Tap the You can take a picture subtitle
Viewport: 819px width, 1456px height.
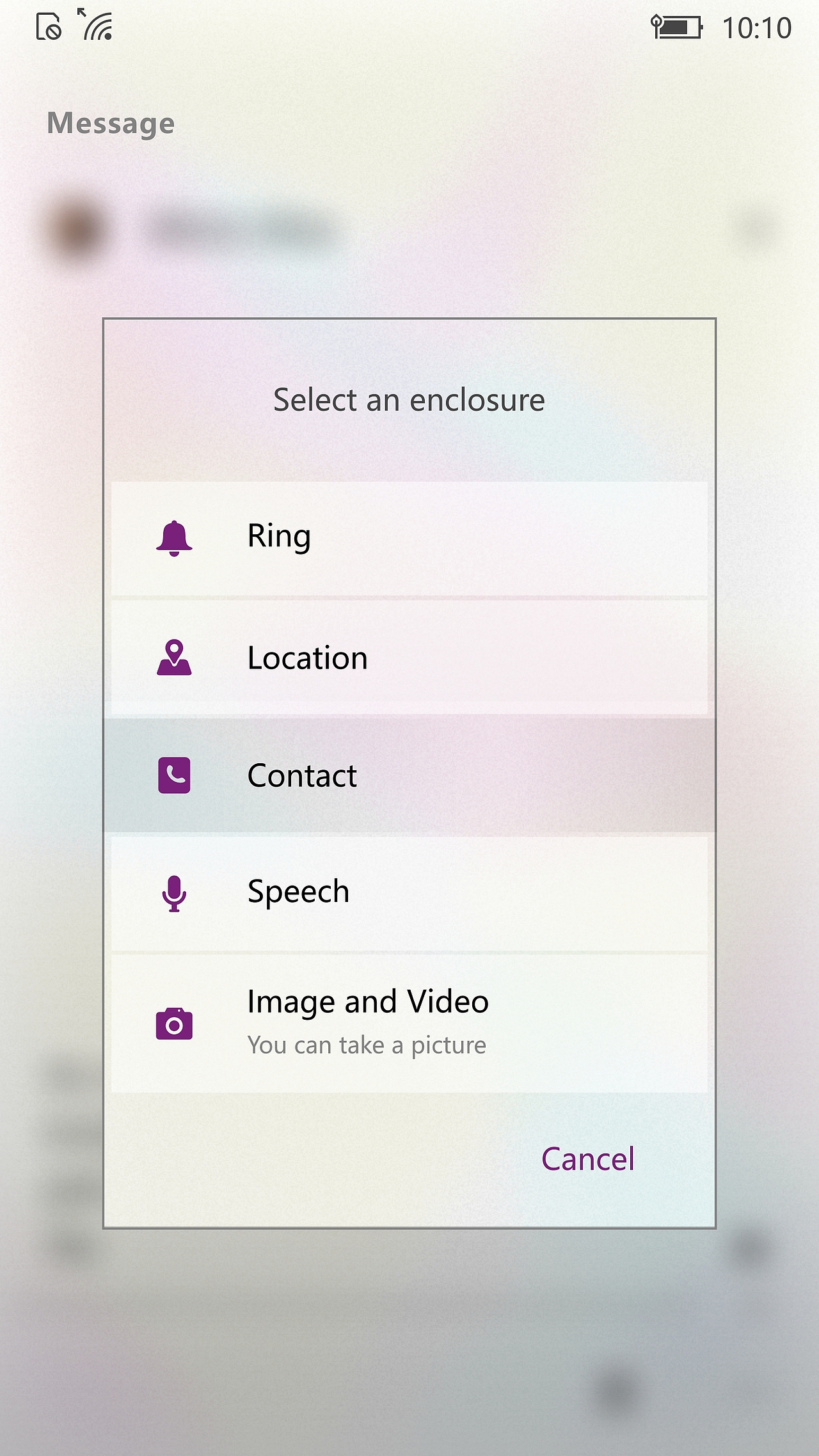[367, 1045]
